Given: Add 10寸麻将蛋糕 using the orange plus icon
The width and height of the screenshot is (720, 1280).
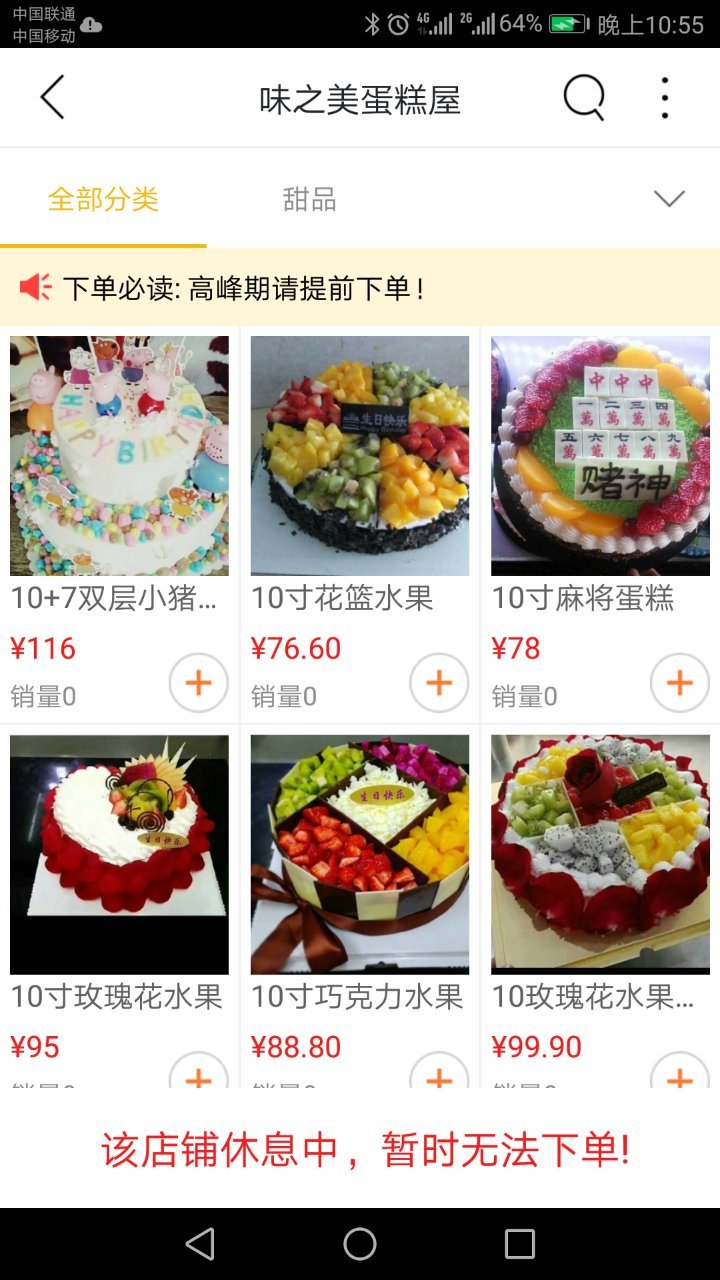Looking at the screenshot, I should coord(678,682).
